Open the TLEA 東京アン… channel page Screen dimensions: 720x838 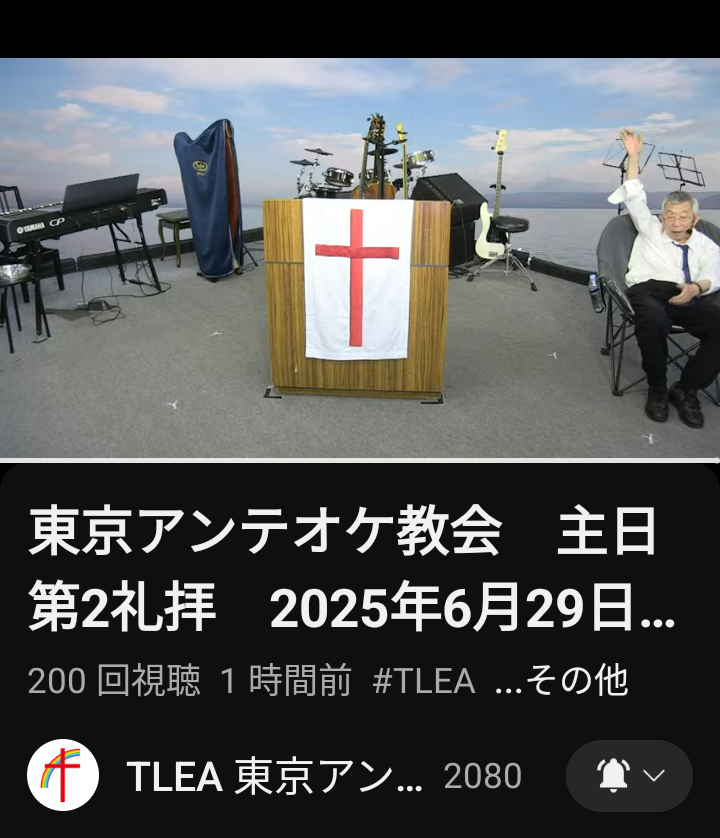(275, 777)
